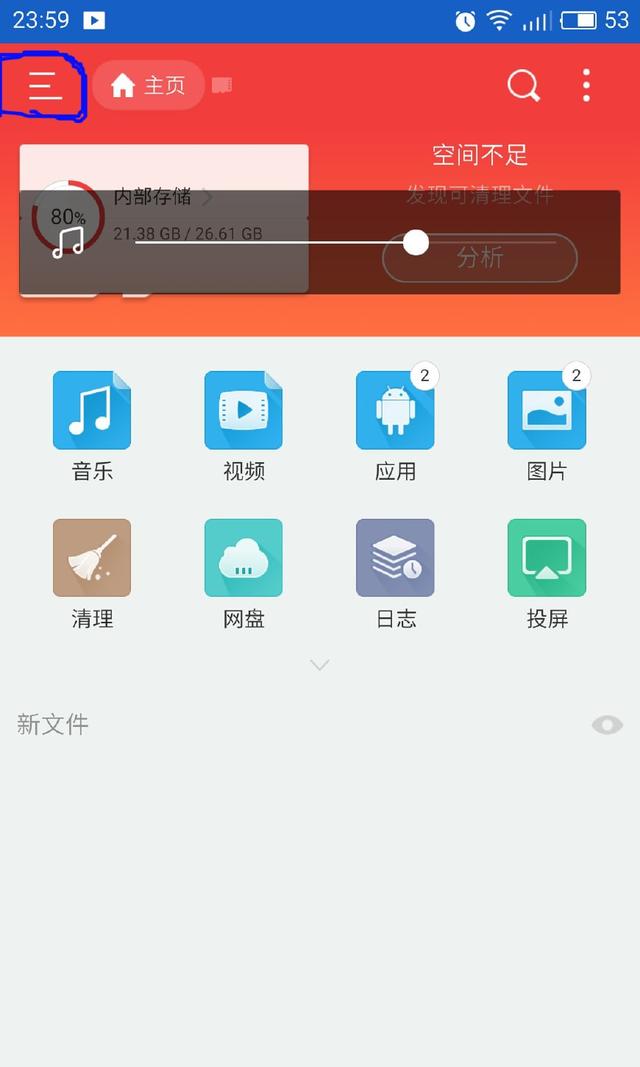This screenshot has height=1067, width=640.
Task: Open the 图片 pictures category
Action: 546,411
